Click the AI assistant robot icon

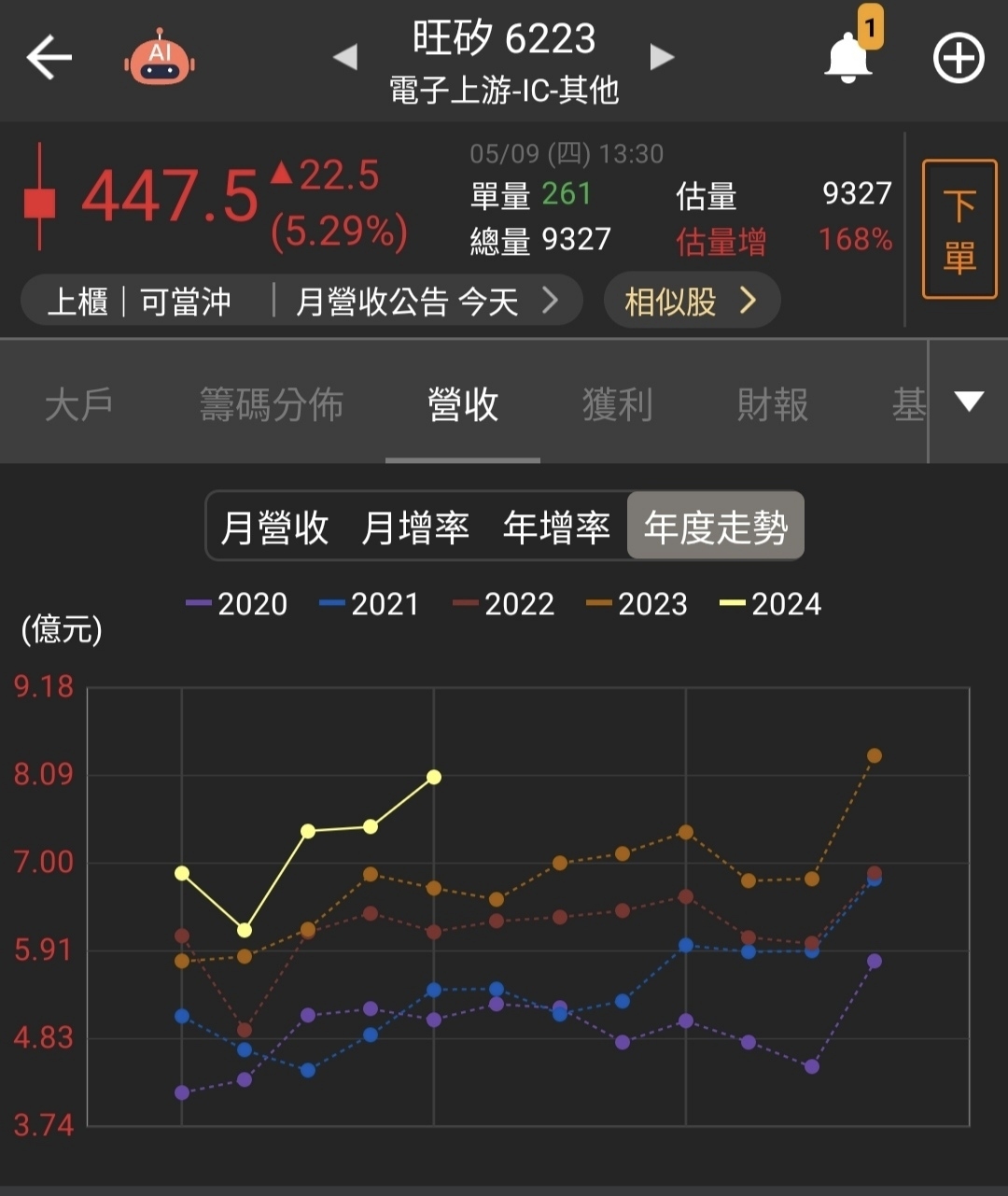click(x=159, y=56)
